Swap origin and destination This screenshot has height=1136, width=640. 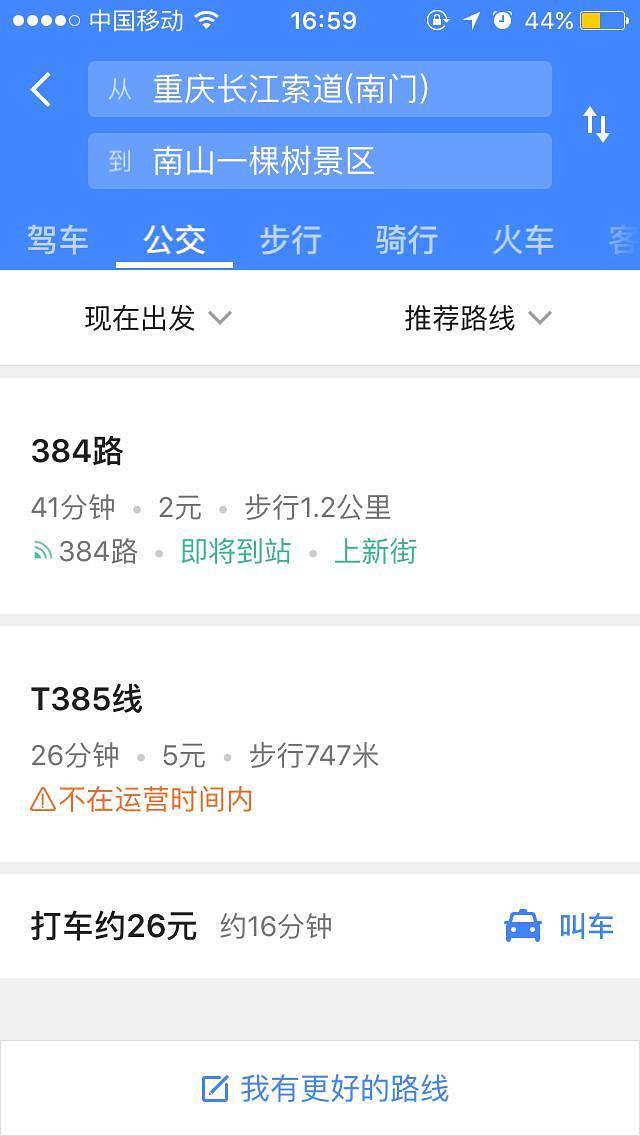596,125
